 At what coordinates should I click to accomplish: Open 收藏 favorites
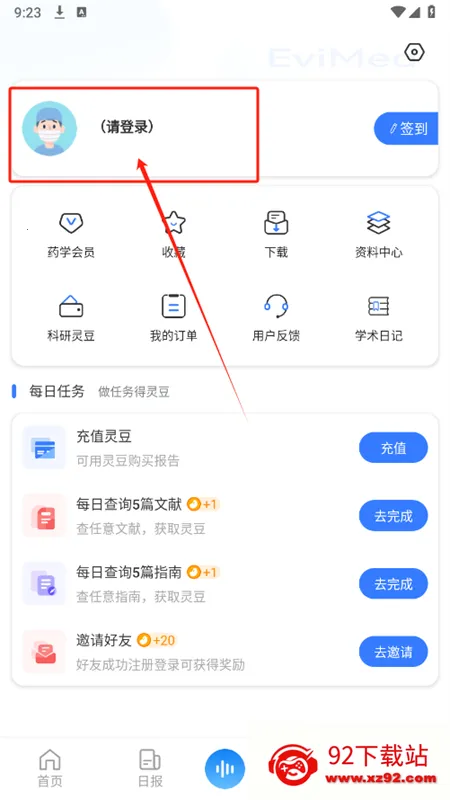[173, 235]
